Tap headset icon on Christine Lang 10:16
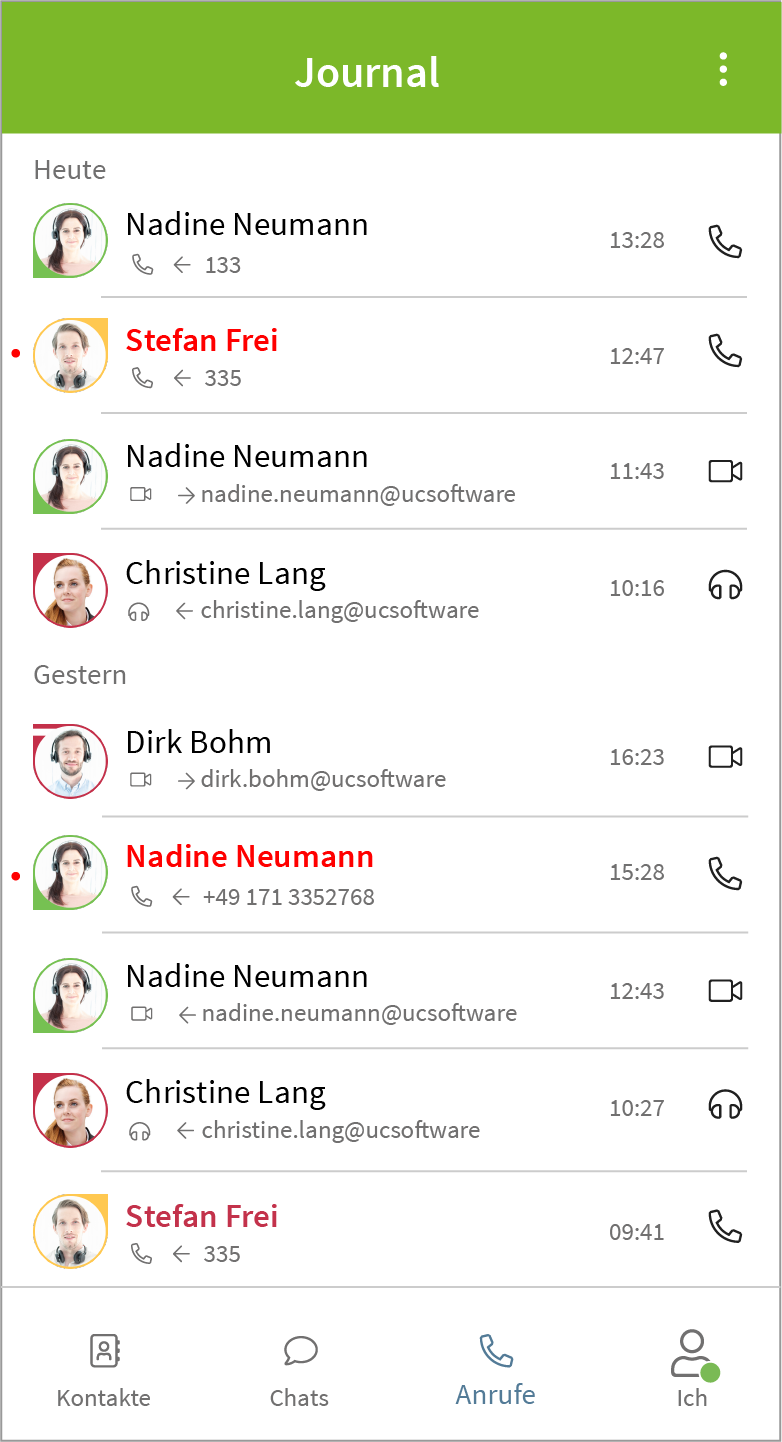 click(x=725, y=586)
